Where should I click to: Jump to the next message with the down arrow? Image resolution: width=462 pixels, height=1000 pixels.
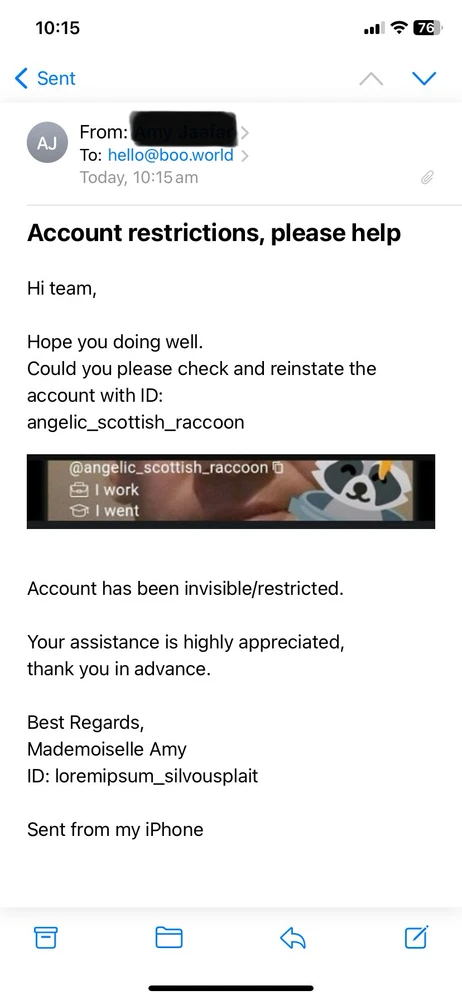[424, 78]
